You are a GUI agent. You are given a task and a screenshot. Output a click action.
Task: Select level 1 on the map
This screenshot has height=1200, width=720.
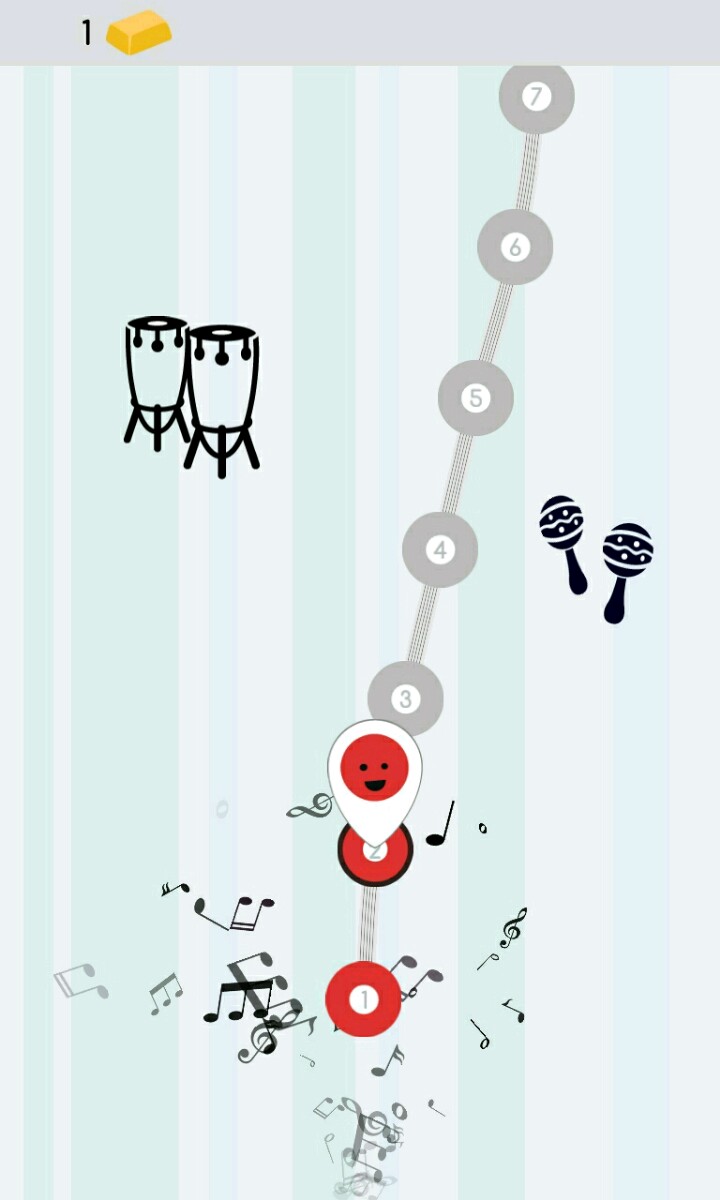click(x=363, y=999)
